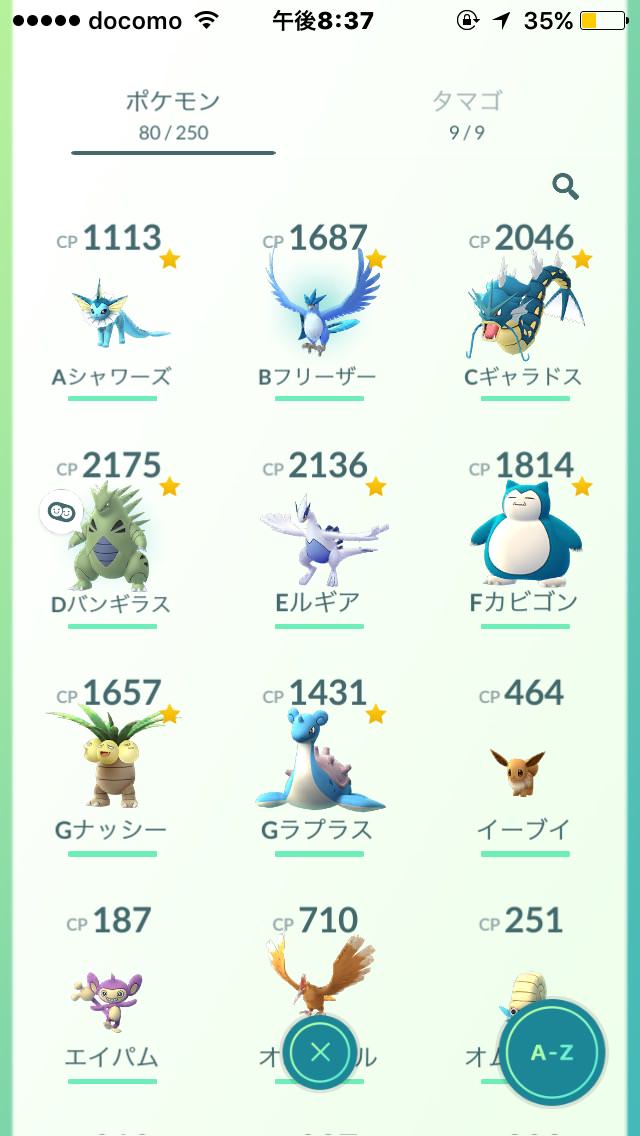
Task: Select イーブイ with CP 464
Action: (525, 766)
